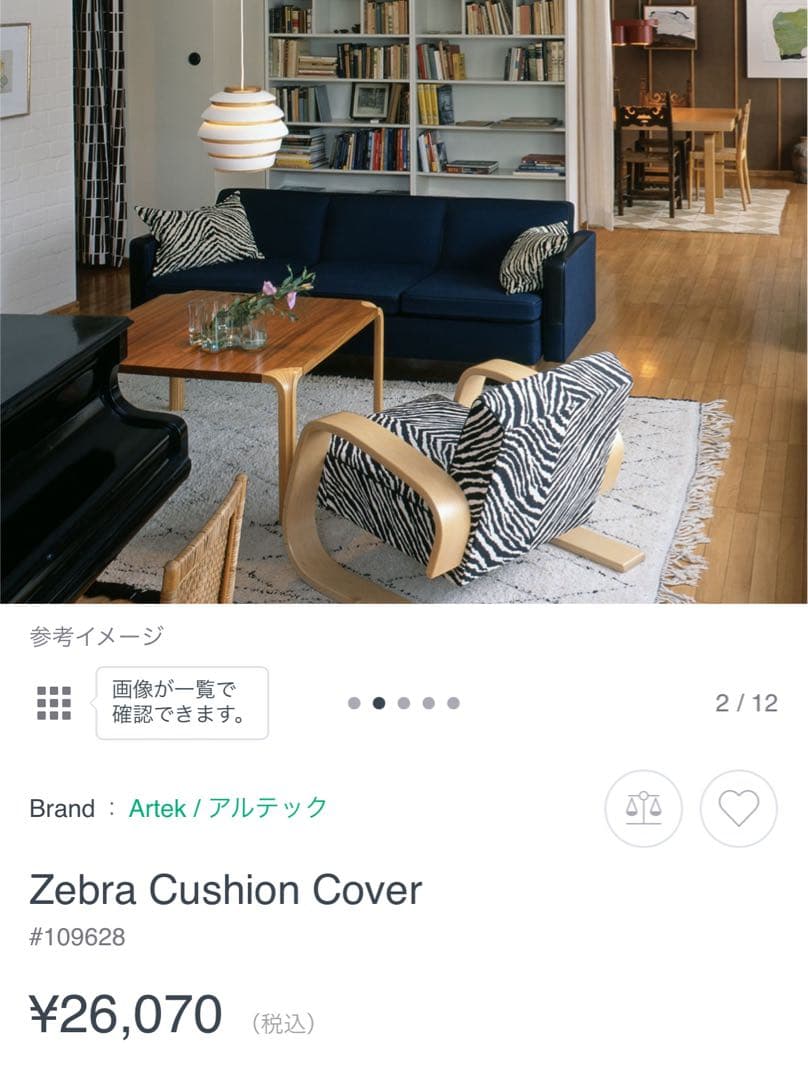Select the first carousel dot
808x1080 pixels.
point(355,702)
